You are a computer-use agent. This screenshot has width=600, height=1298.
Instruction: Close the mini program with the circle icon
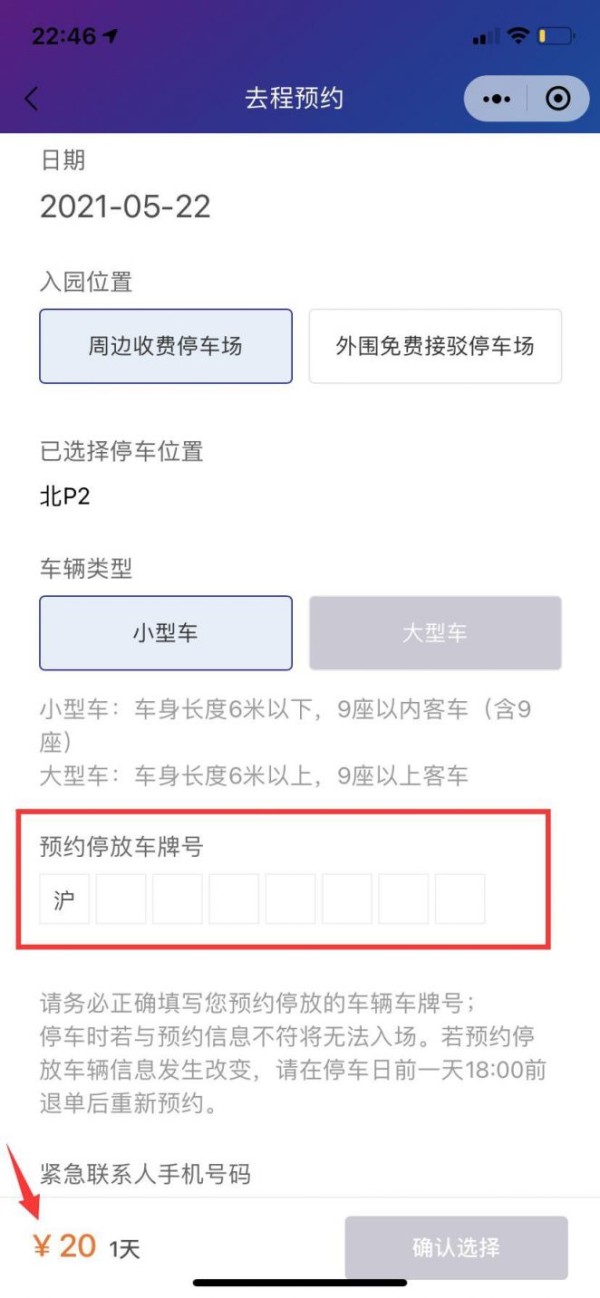pyautogui.click(x=558, y=99)
